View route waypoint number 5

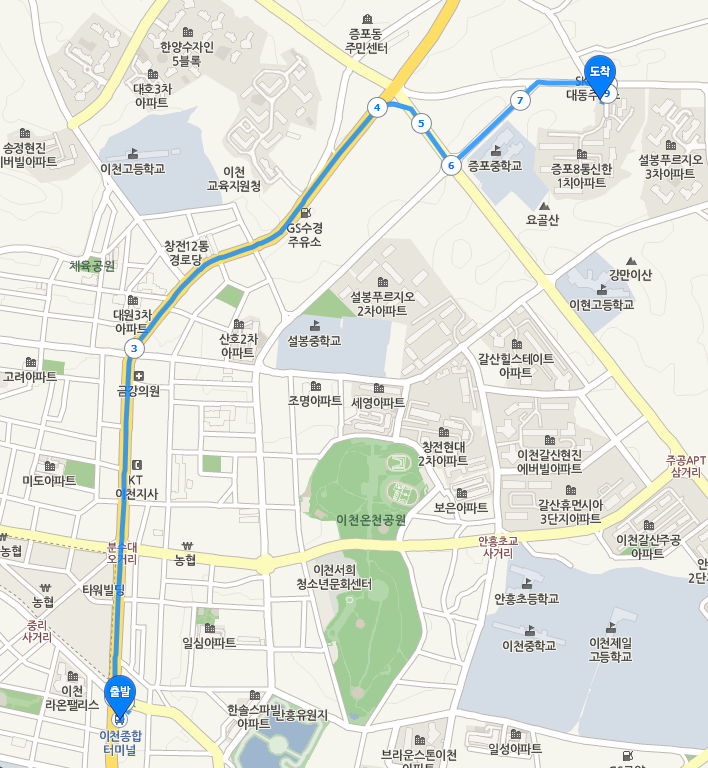click(x=421, y=124)
